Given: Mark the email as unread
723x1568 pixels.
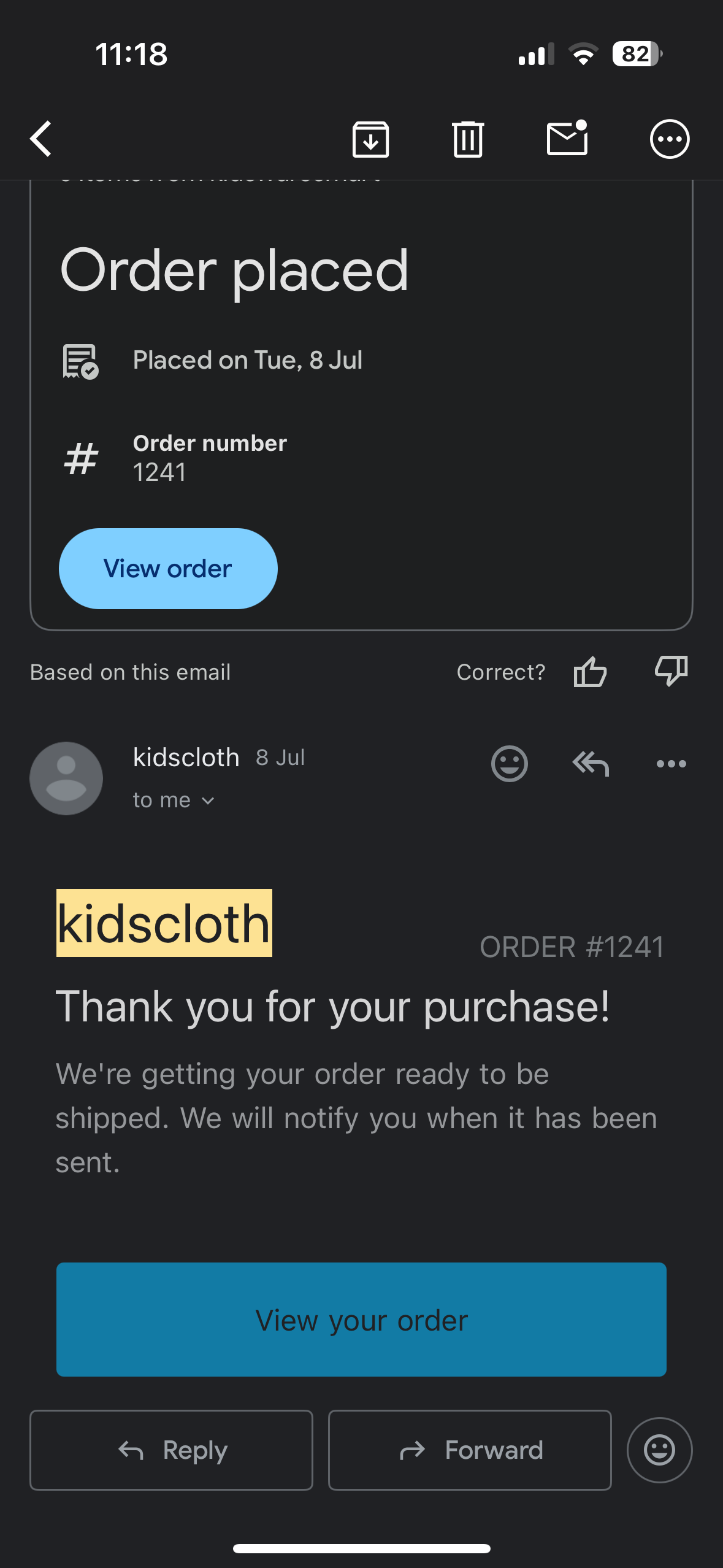Looking at the screenshot, I should click(567, 138).
